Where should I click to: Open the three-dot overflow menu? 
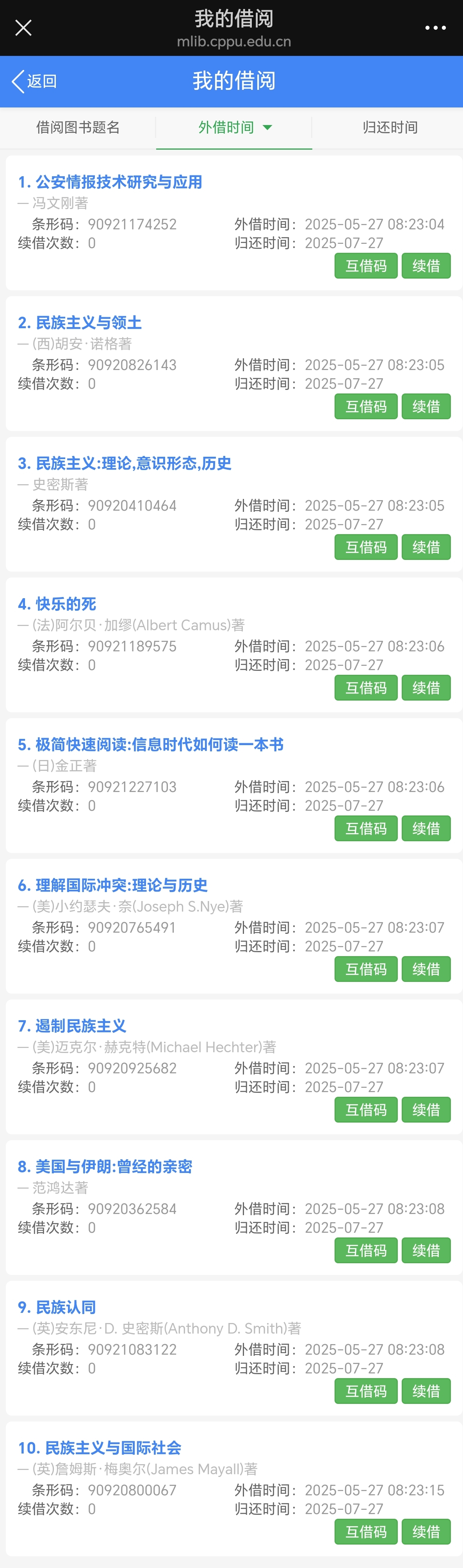point(435,28)
